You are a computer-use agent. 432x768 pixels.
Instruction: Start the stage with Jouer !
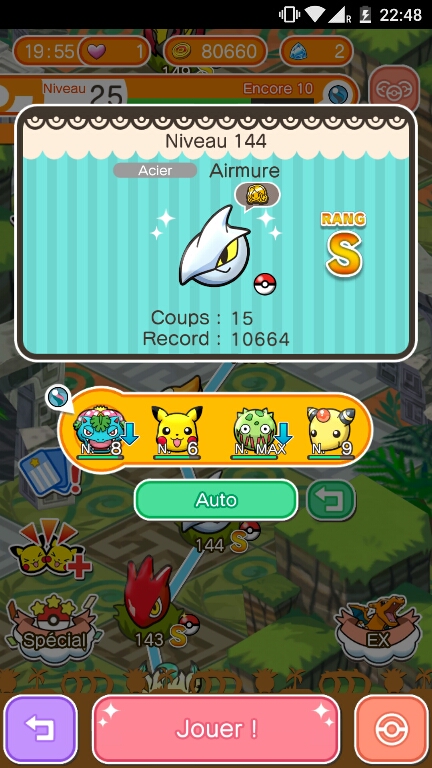click(x=216, y=728)
